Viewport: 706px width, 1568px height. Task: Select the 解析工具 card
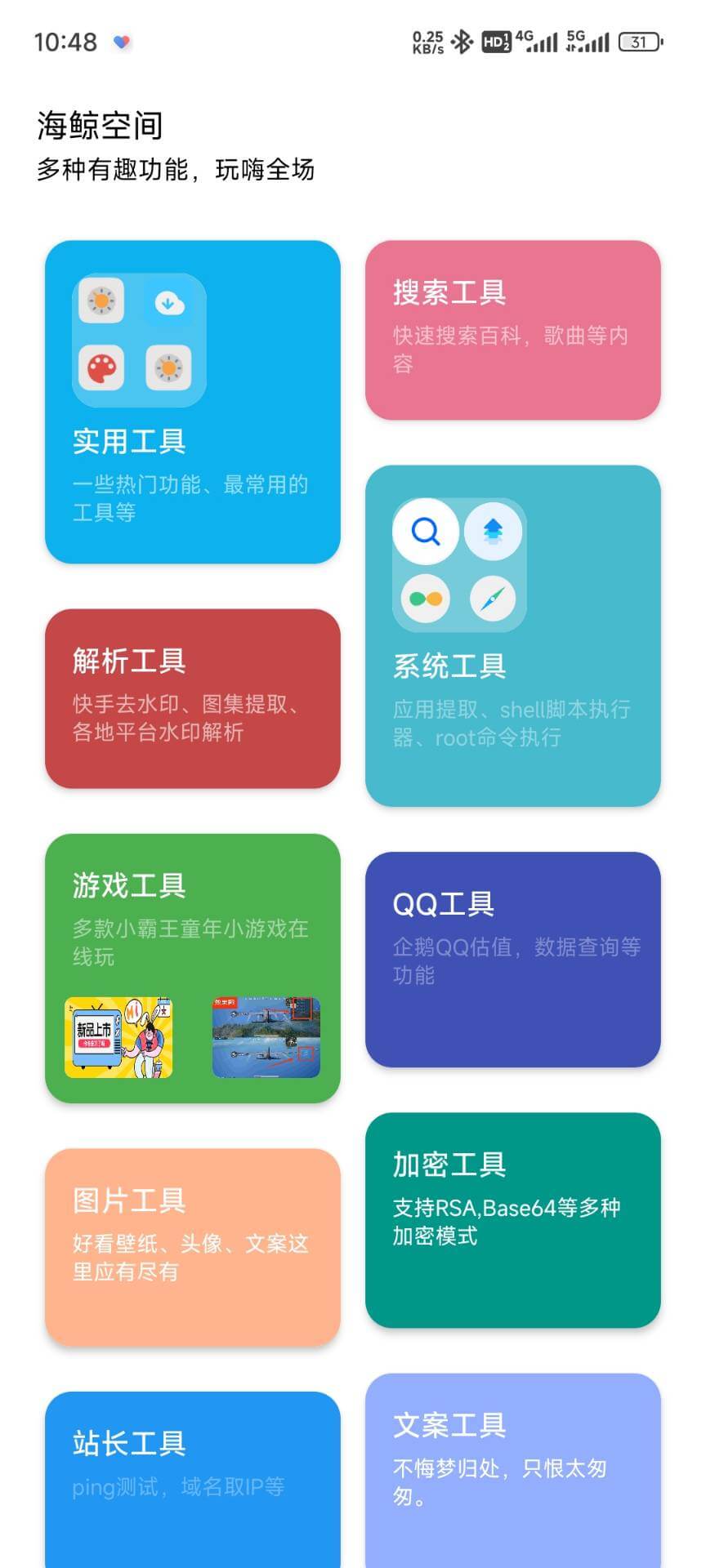coord(192,698)
